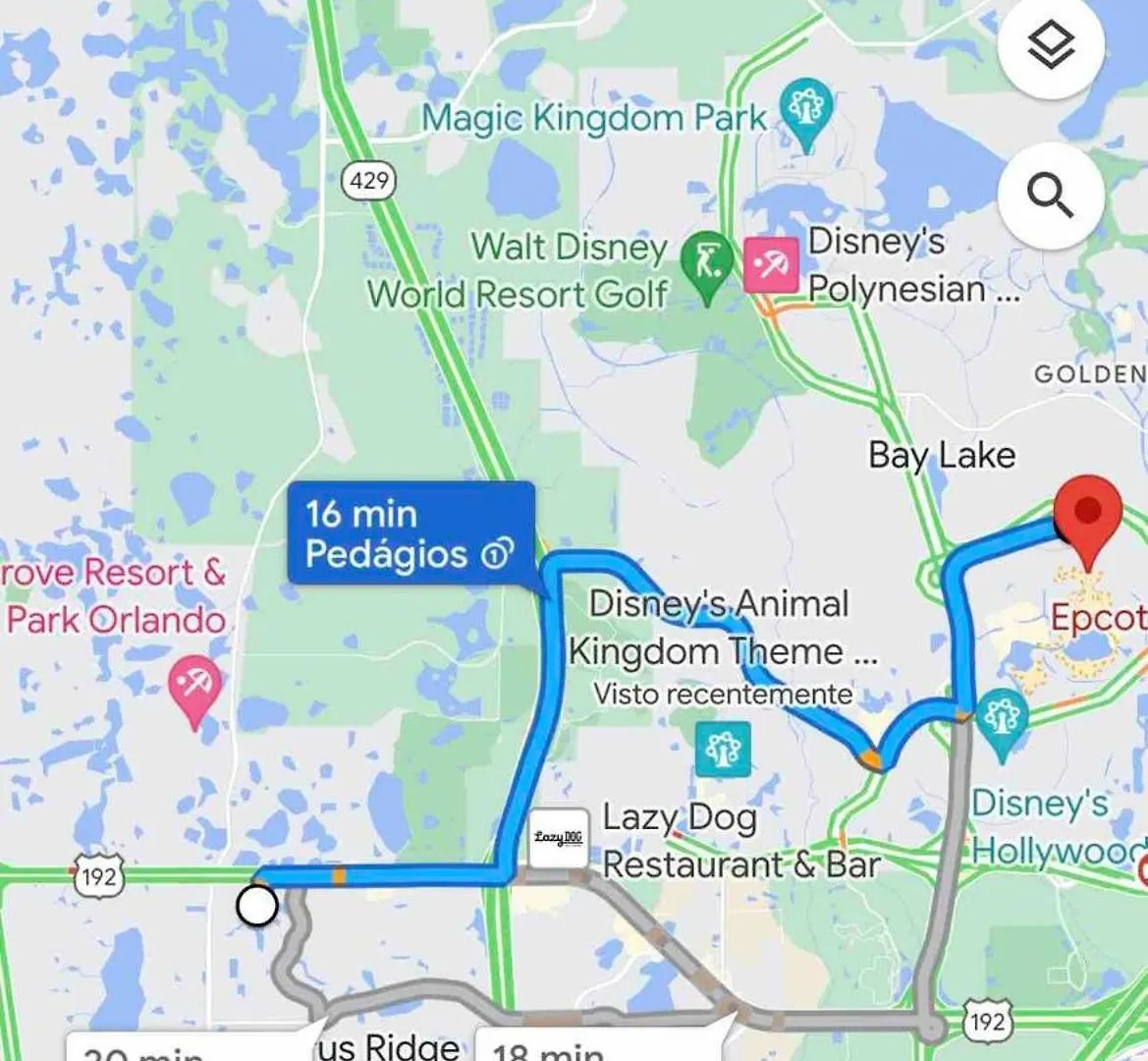1148x1061 pixels.
Task: Open the Magic Kingdom Park marker
Action: click(805, 112)
